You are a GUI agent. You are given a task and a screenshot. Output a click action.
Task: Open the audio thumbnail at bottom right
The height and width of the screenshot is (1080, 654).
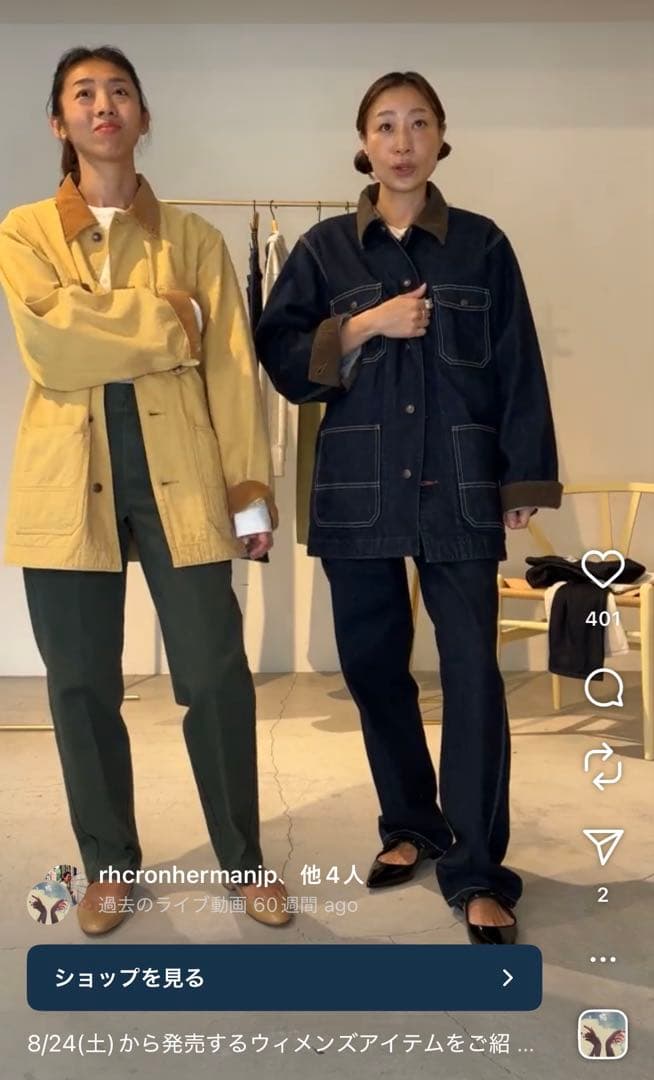603,1034
